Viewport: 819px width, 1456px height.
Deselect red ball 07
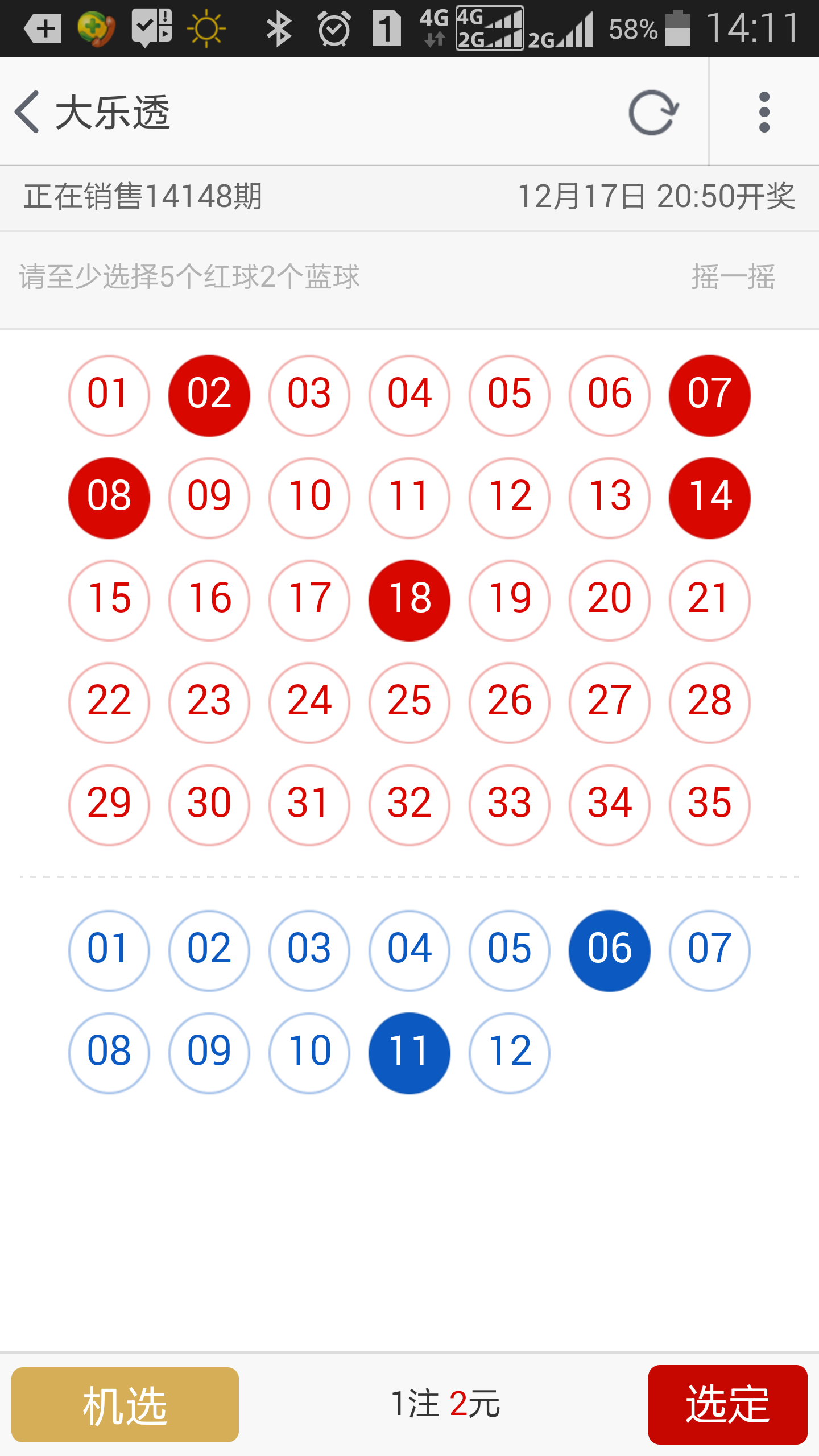tap(710, 396)
